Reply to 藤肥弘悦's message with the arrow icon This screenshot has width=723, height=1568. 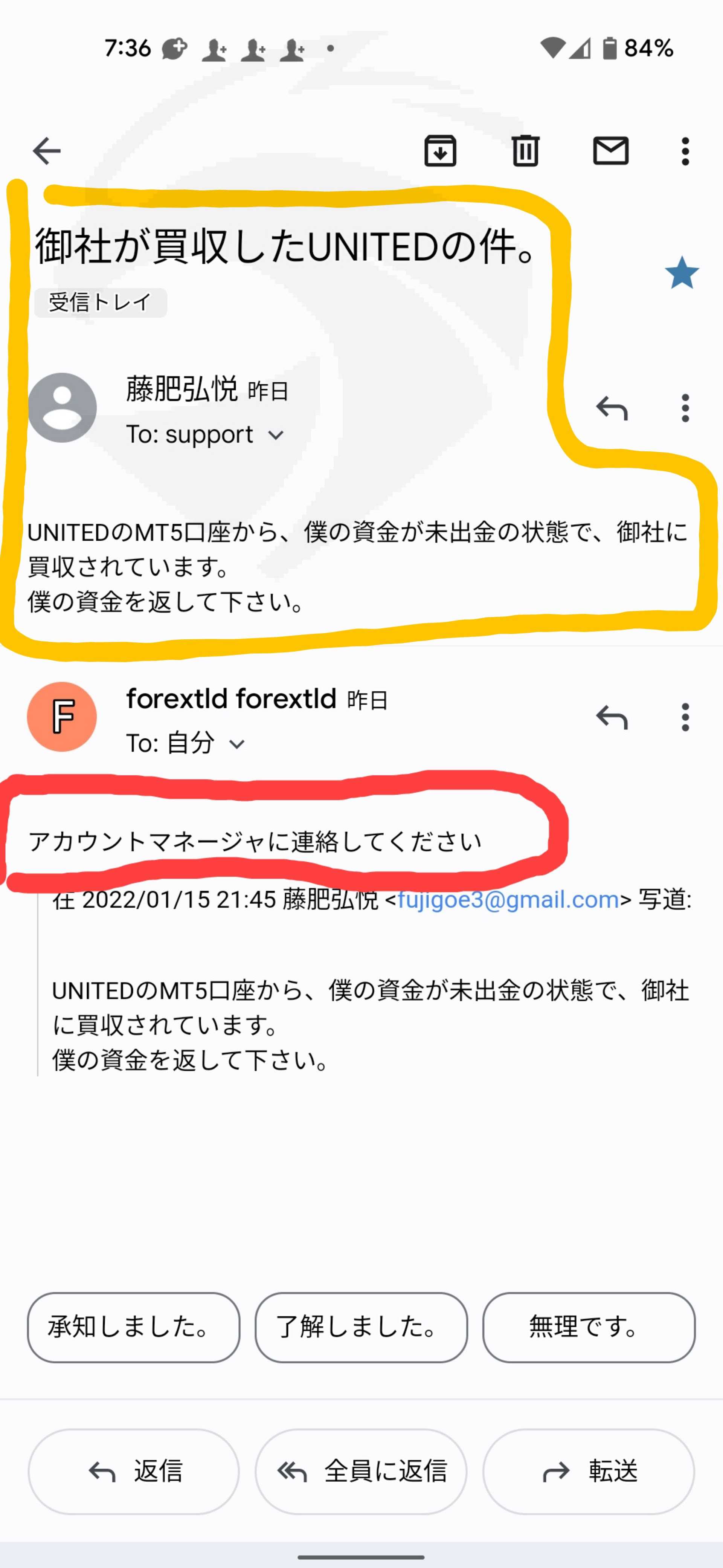(x=612, y=408)
